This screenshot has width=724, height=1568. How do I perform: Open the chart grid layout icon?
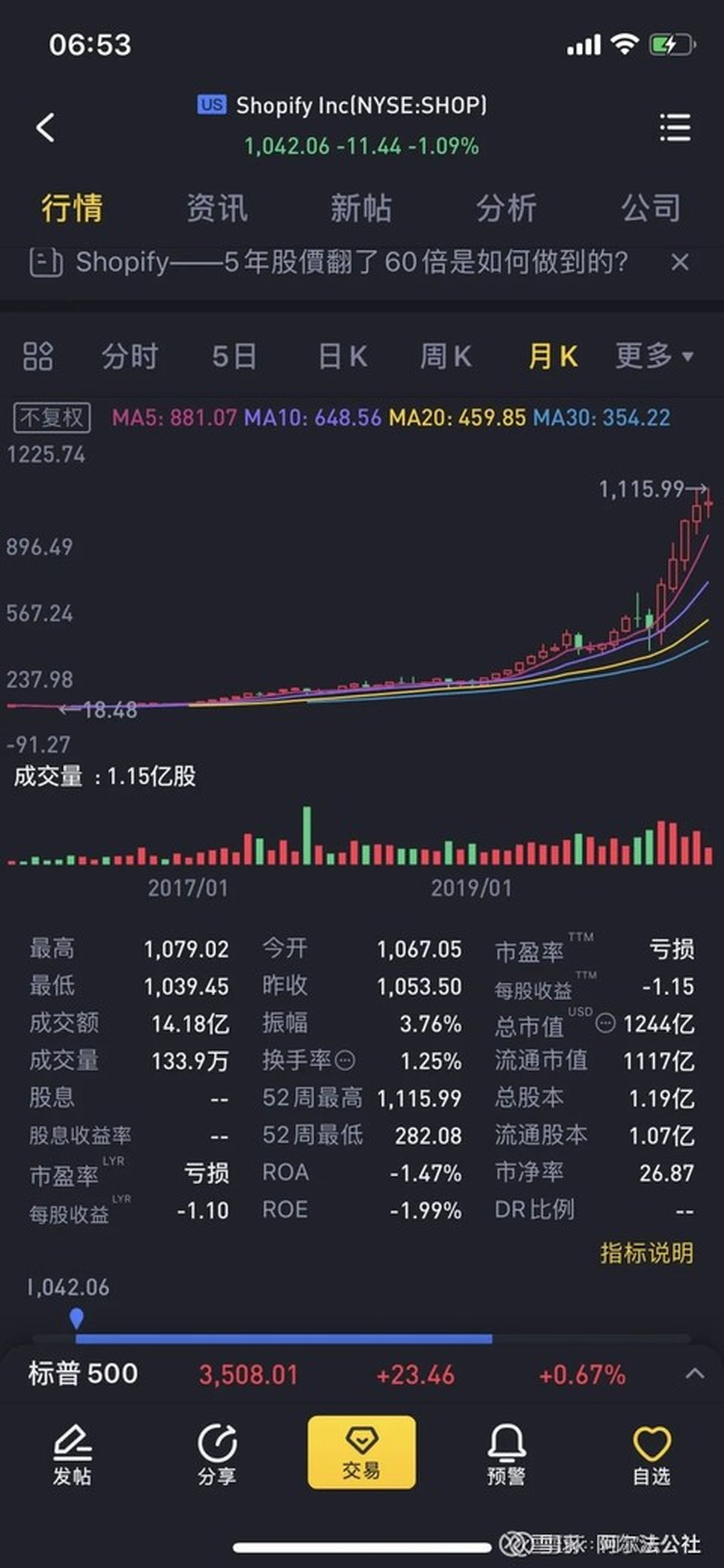point(38,356)
